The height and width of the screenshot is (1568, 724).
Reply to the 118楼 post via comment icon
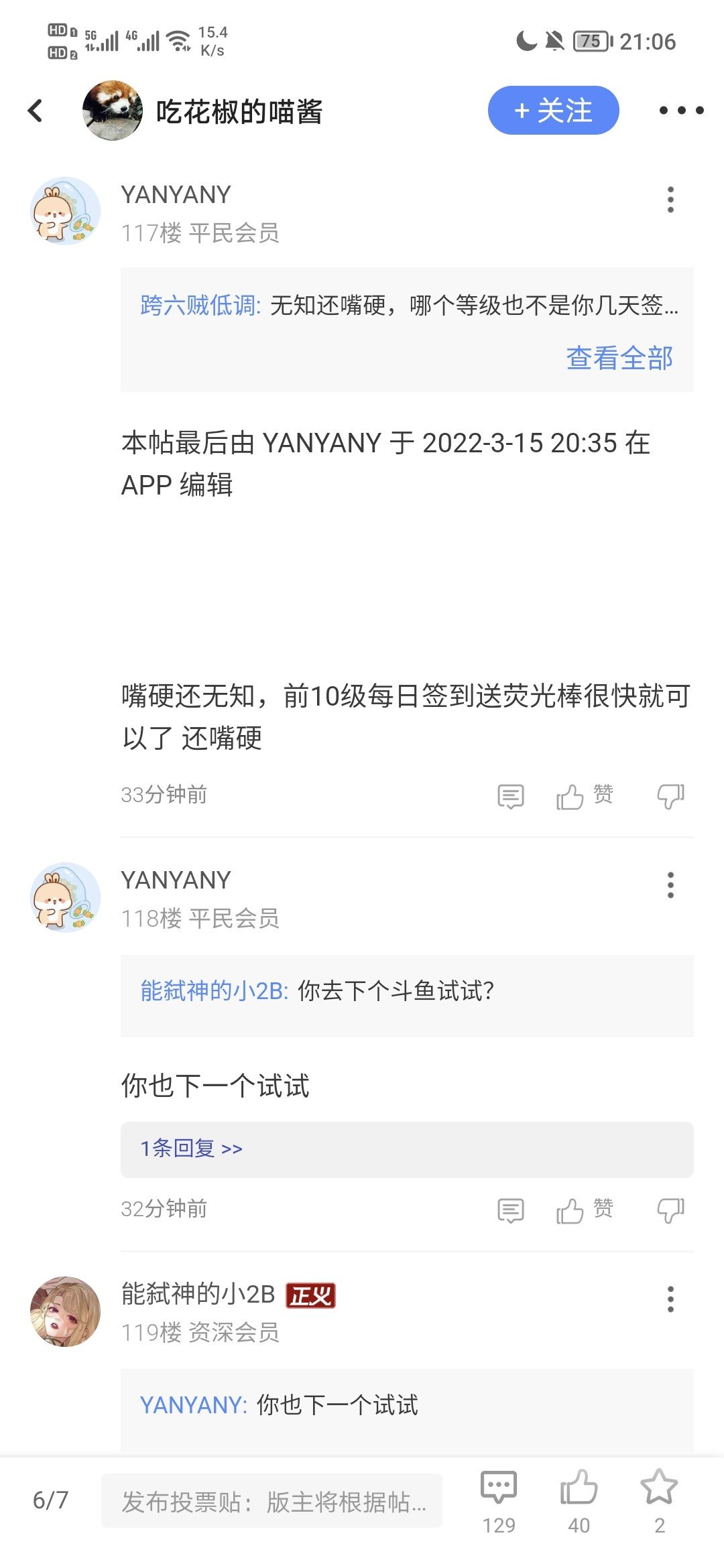(511, 1210)
